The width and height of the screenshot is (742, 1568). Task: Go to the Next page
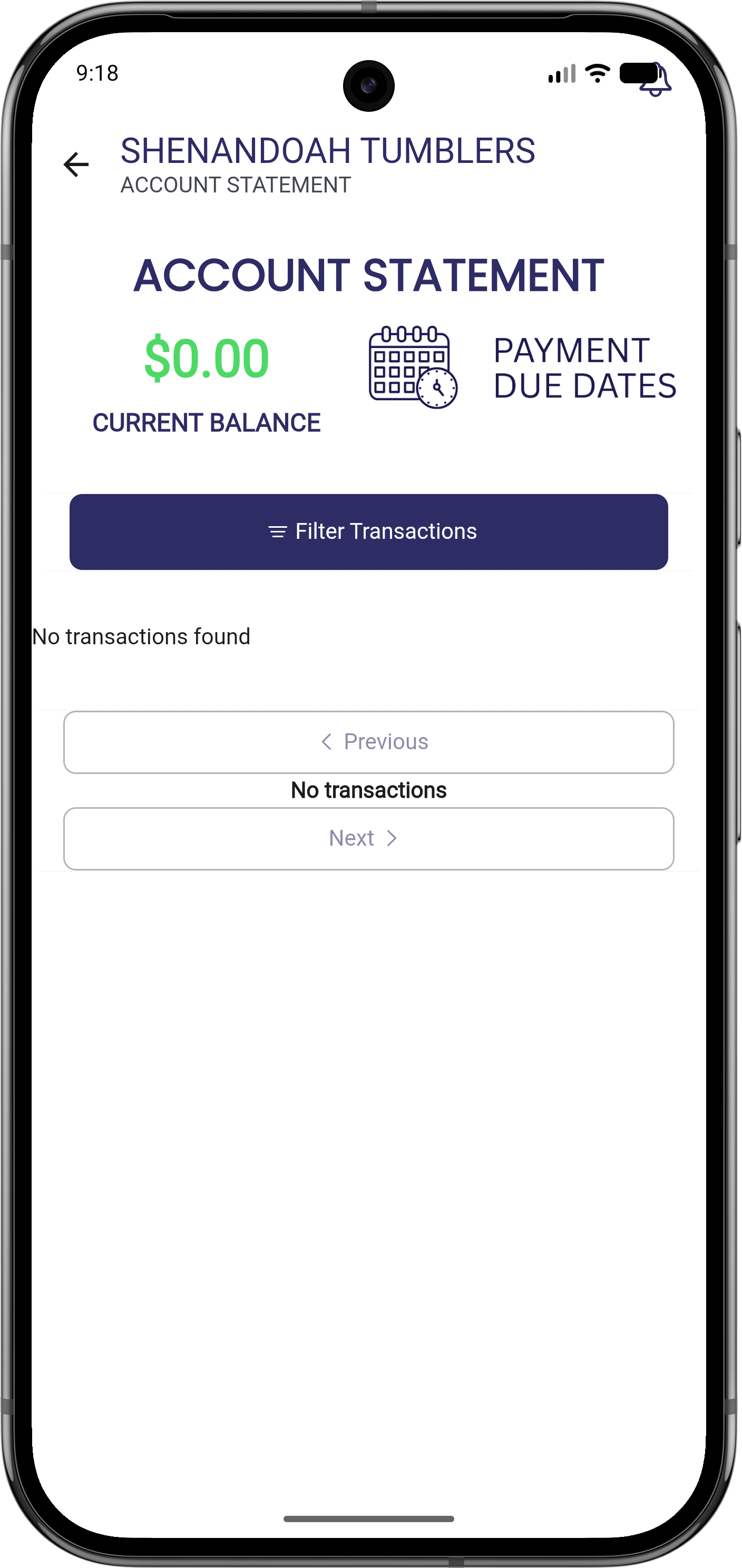pyautogui.click(x=368, y=838)
